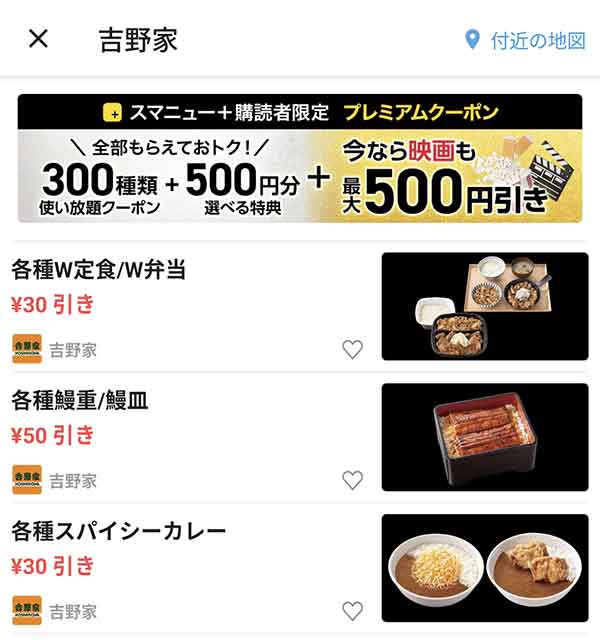Favorite the 各種スパイシーカレー coupon

tap(352, 610)
